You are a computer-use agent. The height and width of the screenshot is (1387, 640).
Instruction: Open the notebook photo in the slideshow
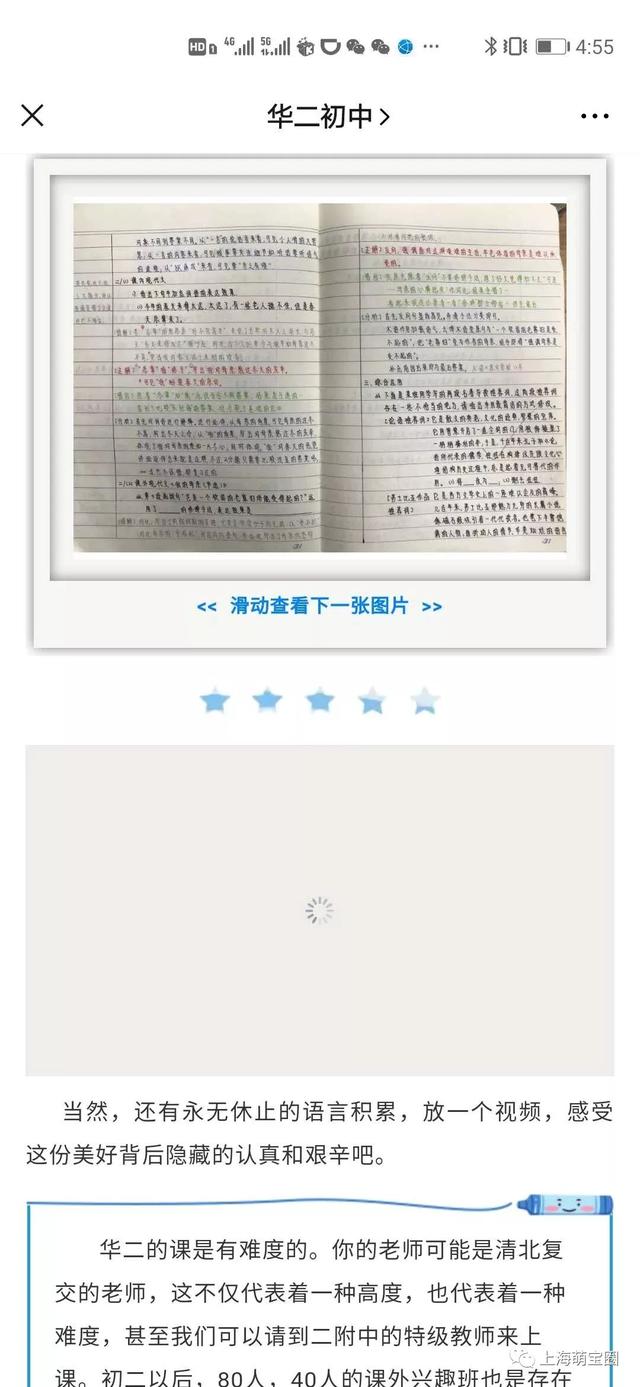(x=320, y=377)
